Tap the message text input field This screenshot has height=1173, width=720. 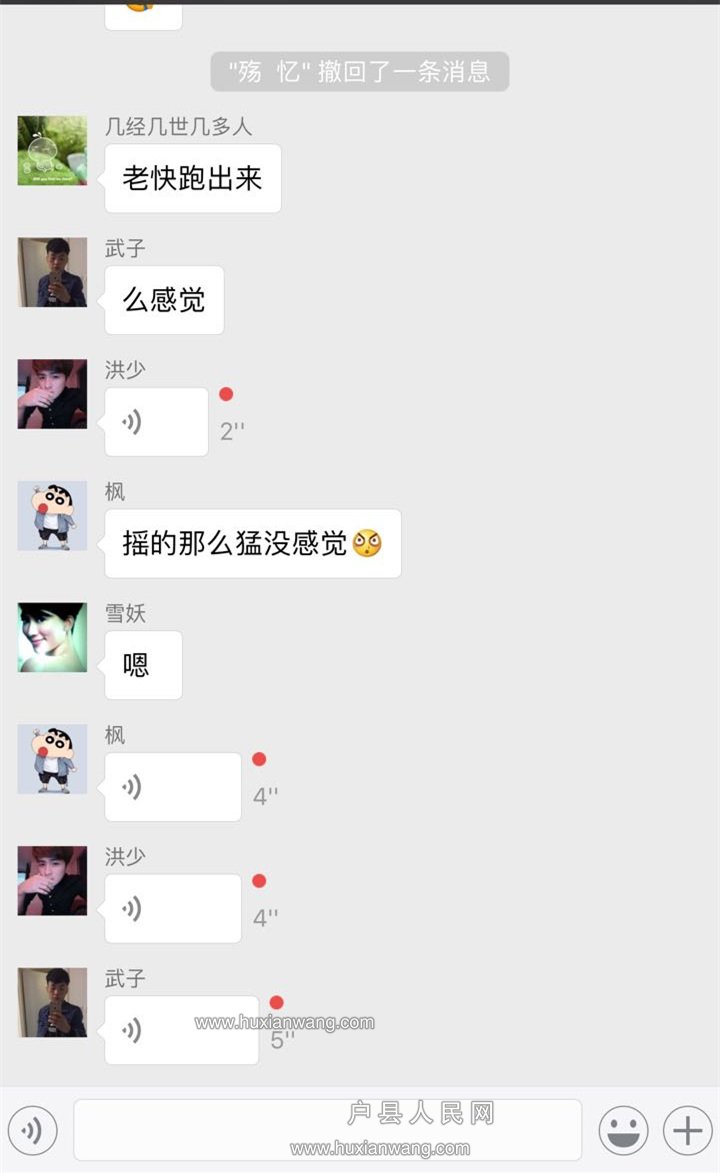click(327, 1131)
